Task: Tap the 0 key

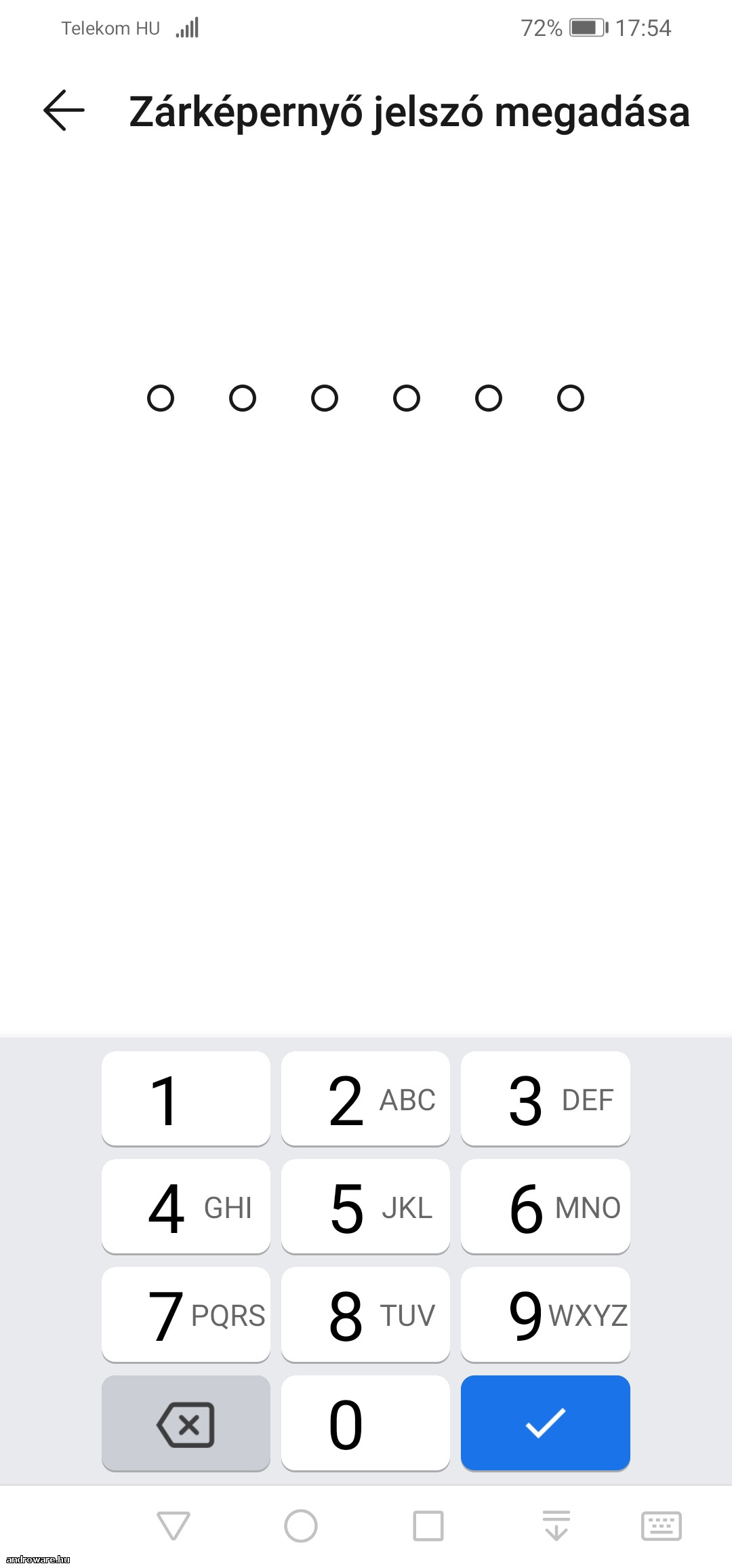Action: tap(365, 1423)
